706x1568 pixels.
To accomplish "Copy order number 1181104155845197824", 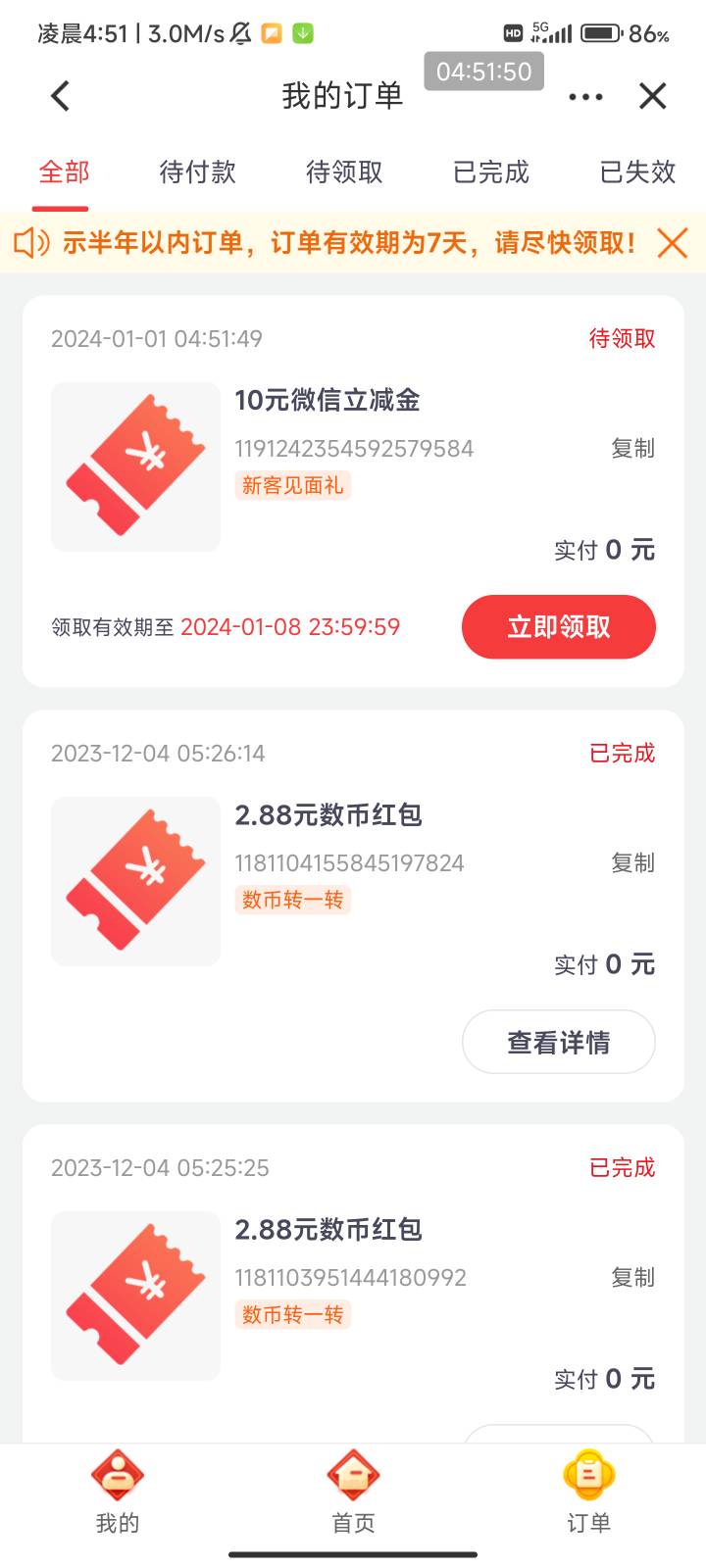I will coord(632,863).
